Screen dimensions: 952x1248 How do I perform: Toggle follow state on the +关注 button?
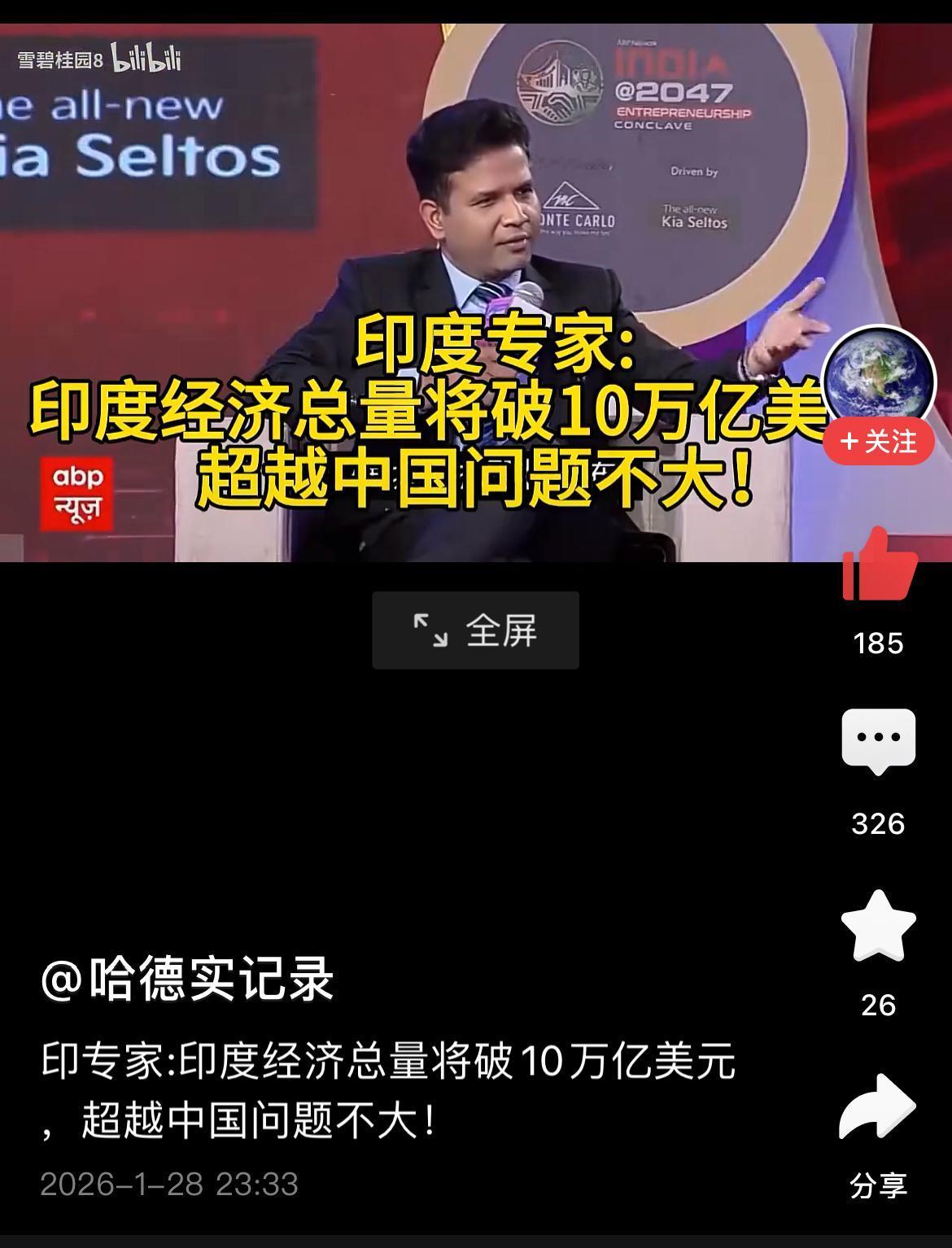tap(878, 443)
